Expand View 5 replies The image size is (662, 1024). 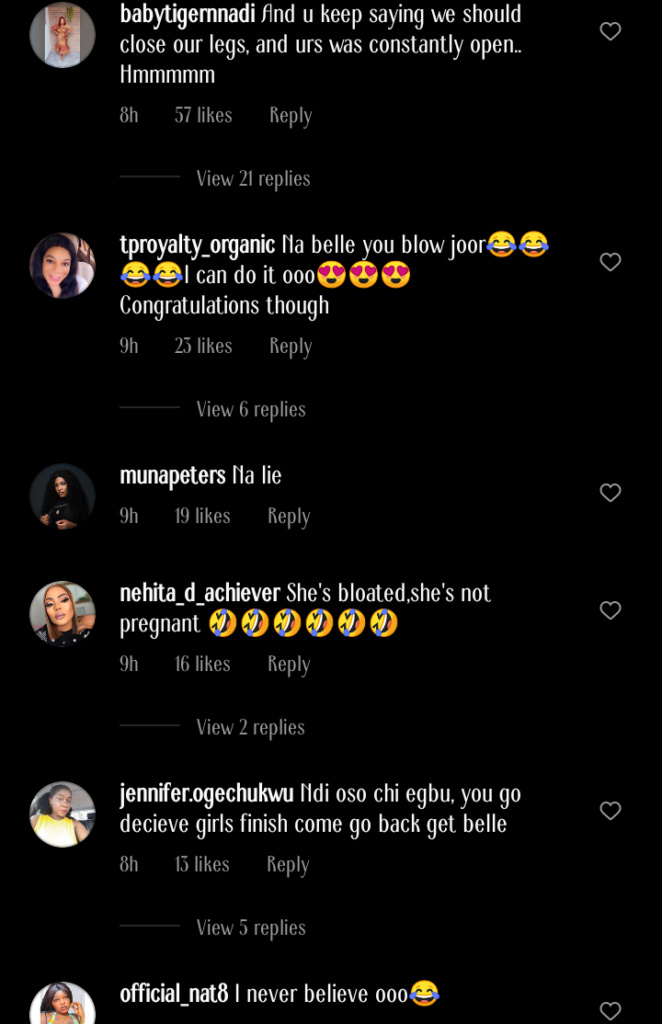pos(250,928)
